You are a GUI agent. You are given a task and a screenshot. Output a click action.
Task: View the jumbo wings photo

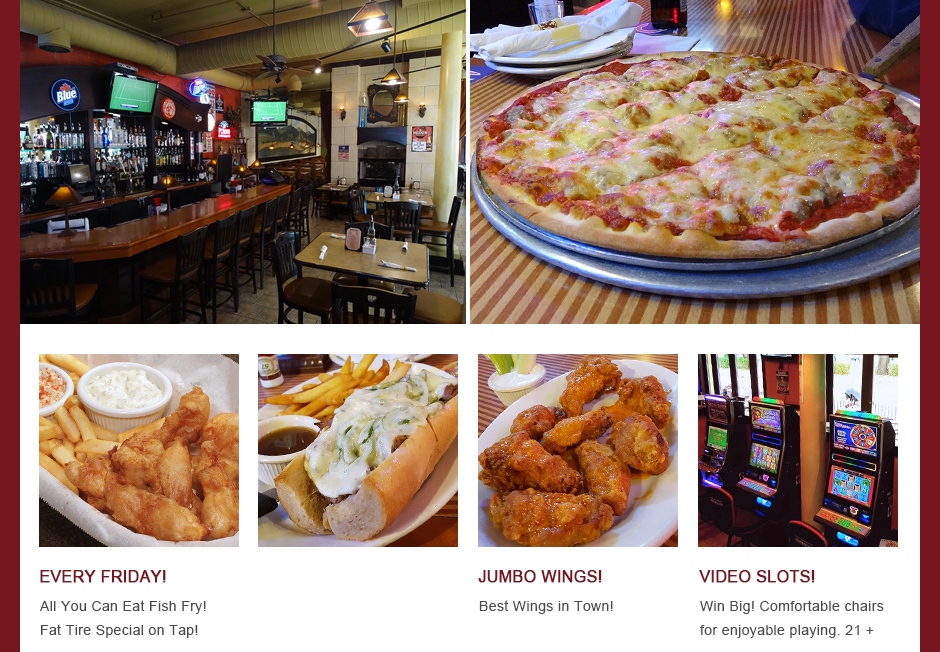pyautogui.click(x=578, y=450)
